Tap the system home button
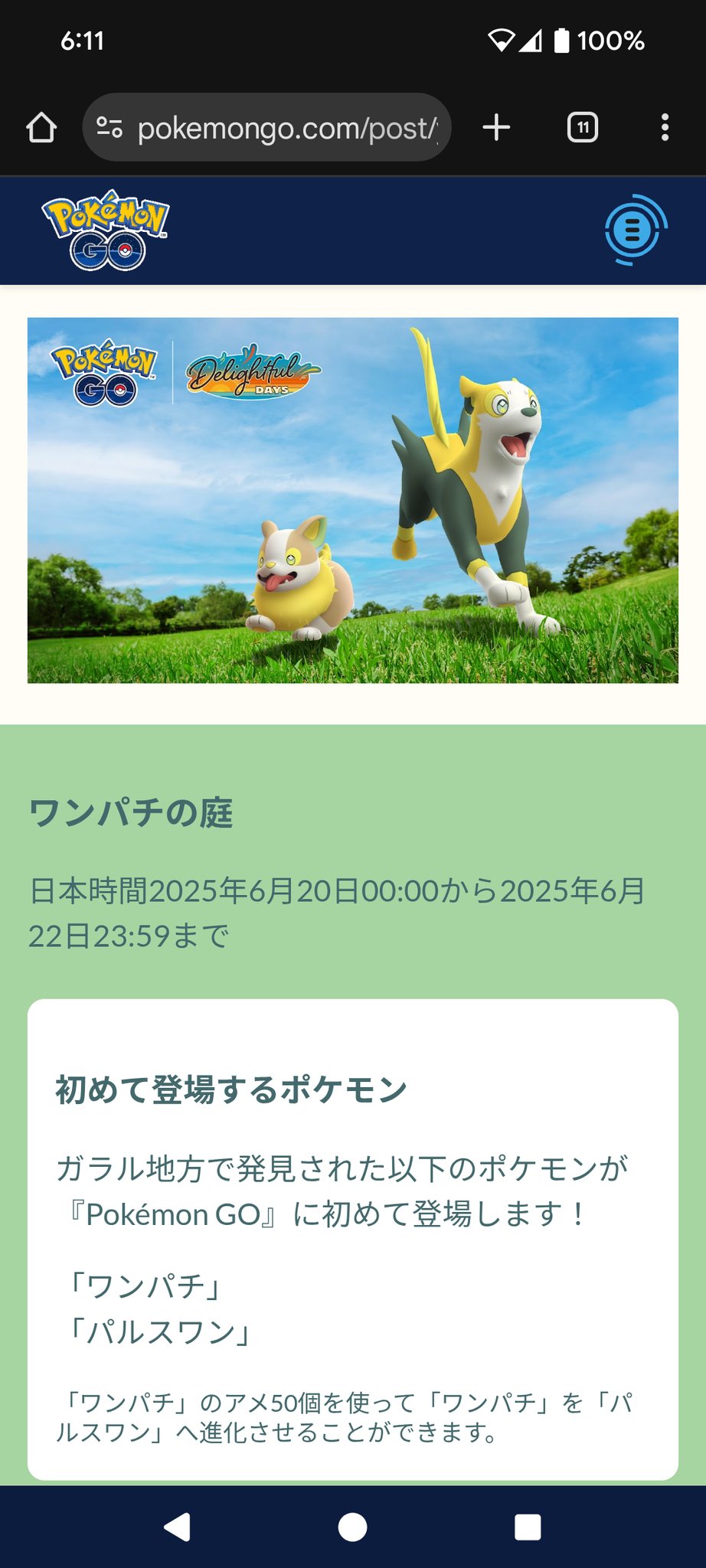Viewport: 706px width, 1568px height. point(352,1527)
